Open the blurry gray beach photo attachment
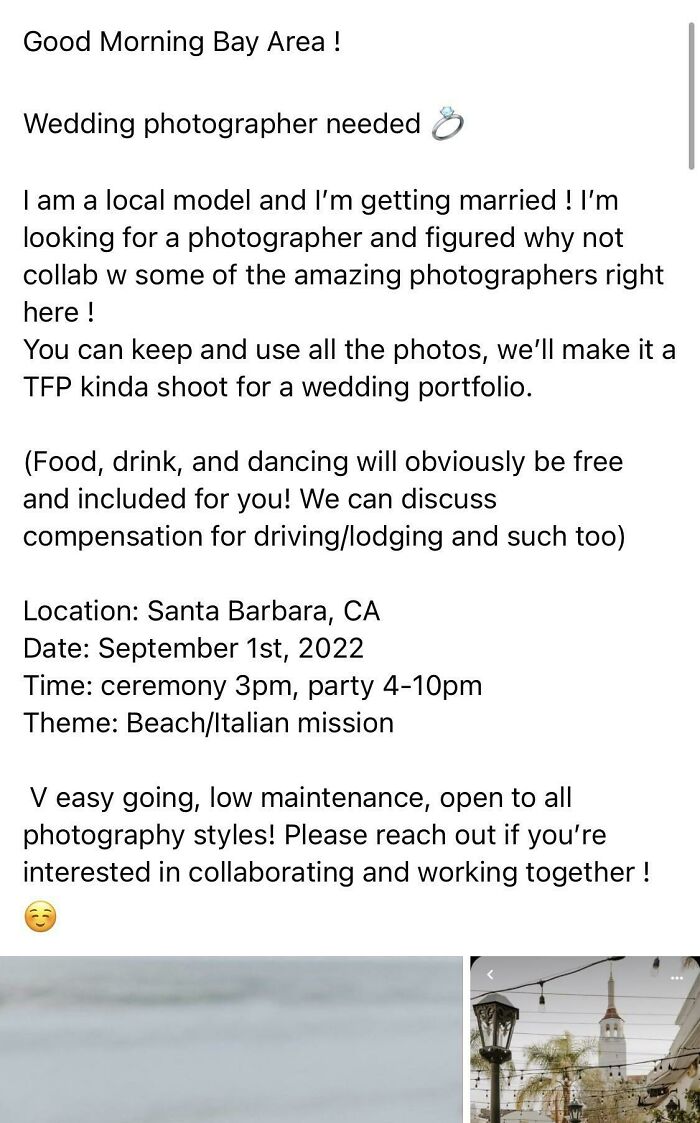The height and width of the screenshot is (1123, 700). [230, 1040]
